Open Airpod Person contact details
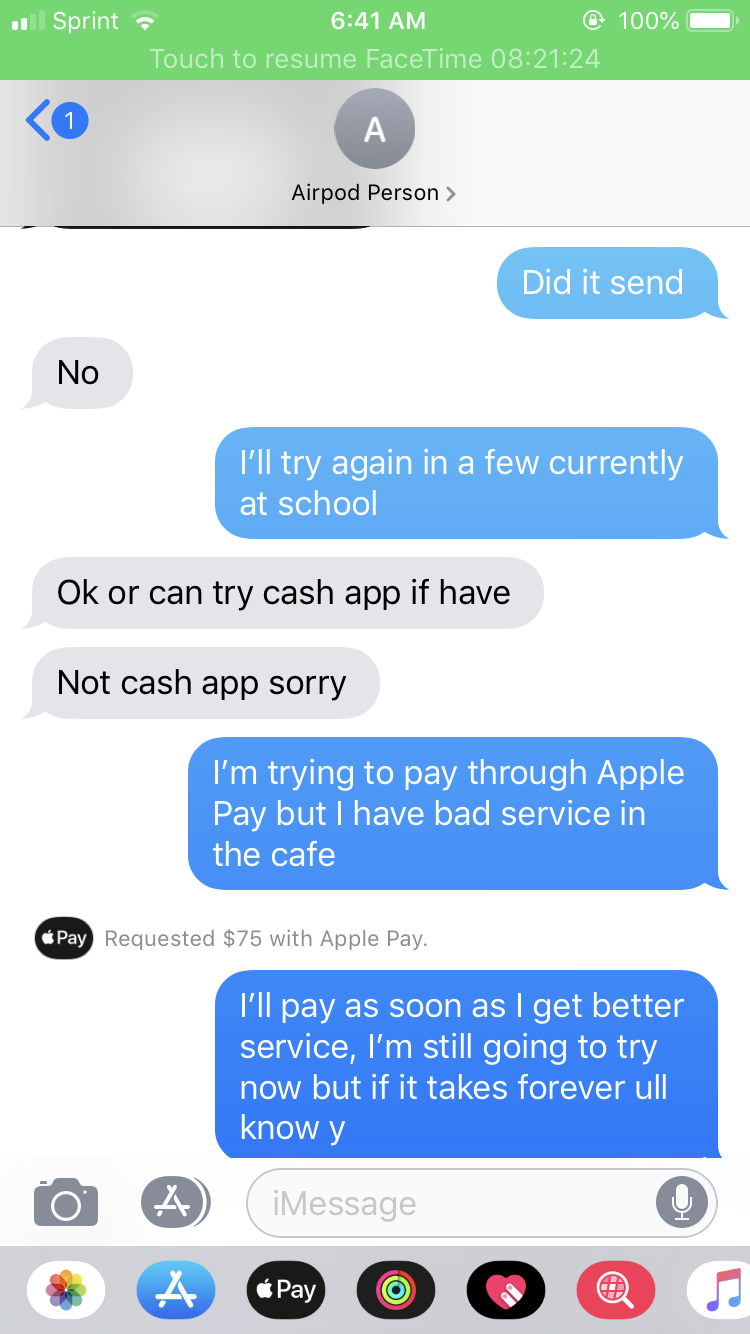The height and width of the screenshot is (1334, 750). [x=374, y=147]
